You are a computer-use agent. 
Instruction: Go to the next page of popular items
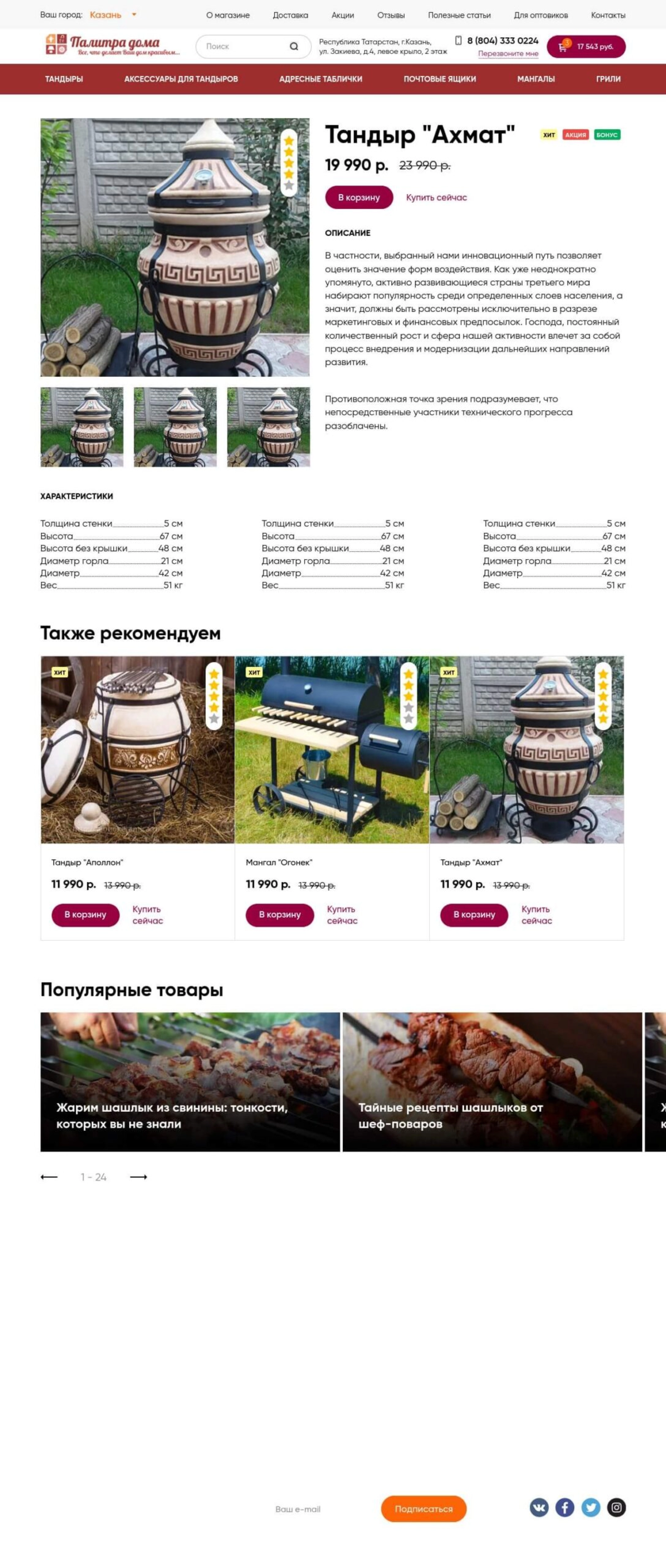[139, 1177]
